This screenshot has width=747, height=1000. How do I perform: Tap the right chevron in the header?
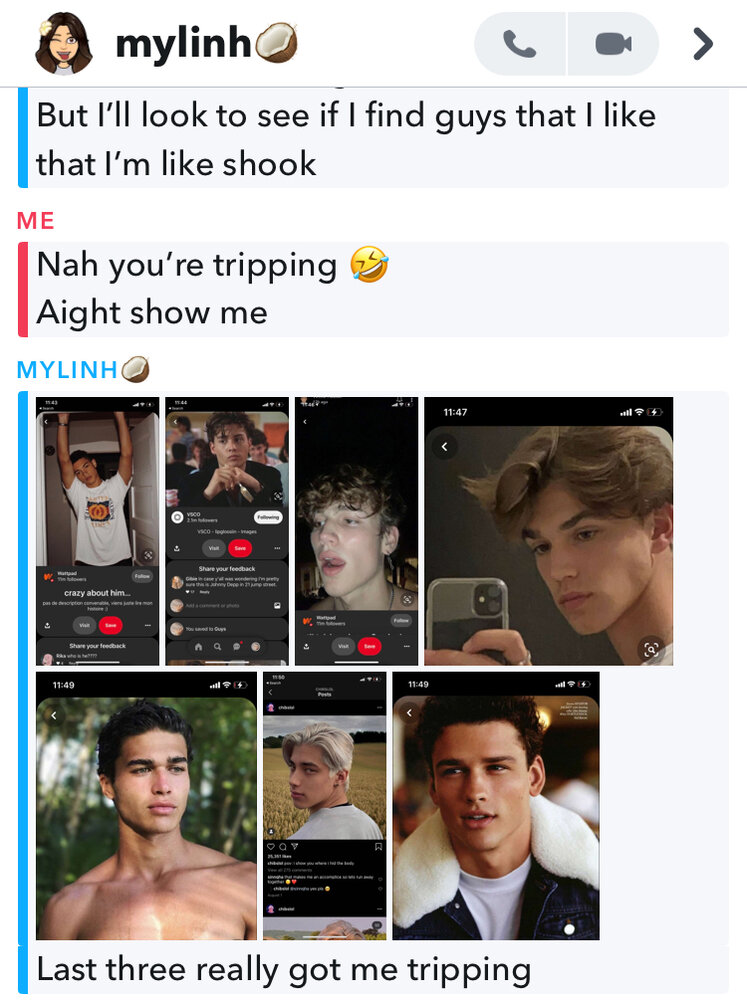click(703, 44)
